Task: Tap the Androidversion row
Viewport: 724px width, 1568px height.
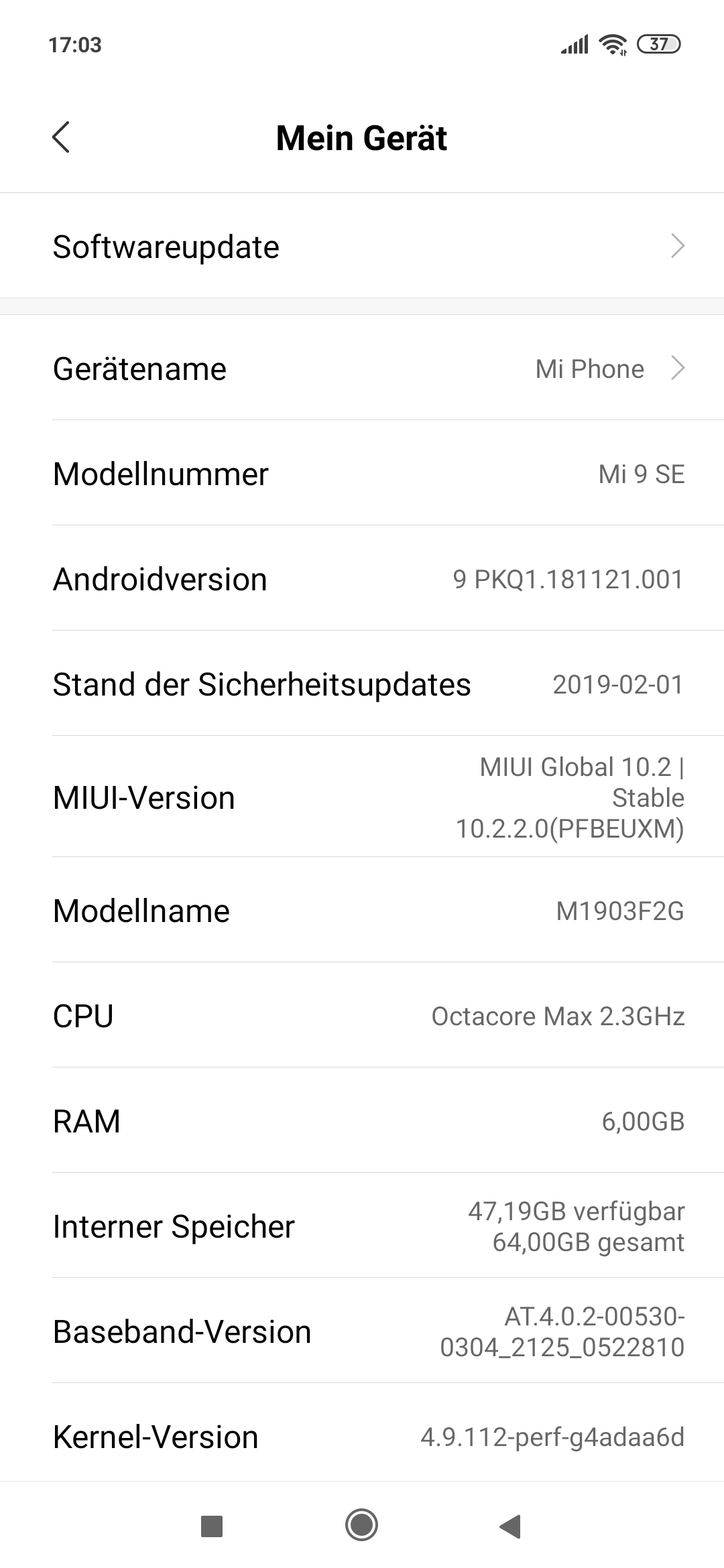Action: coord(362,578)
